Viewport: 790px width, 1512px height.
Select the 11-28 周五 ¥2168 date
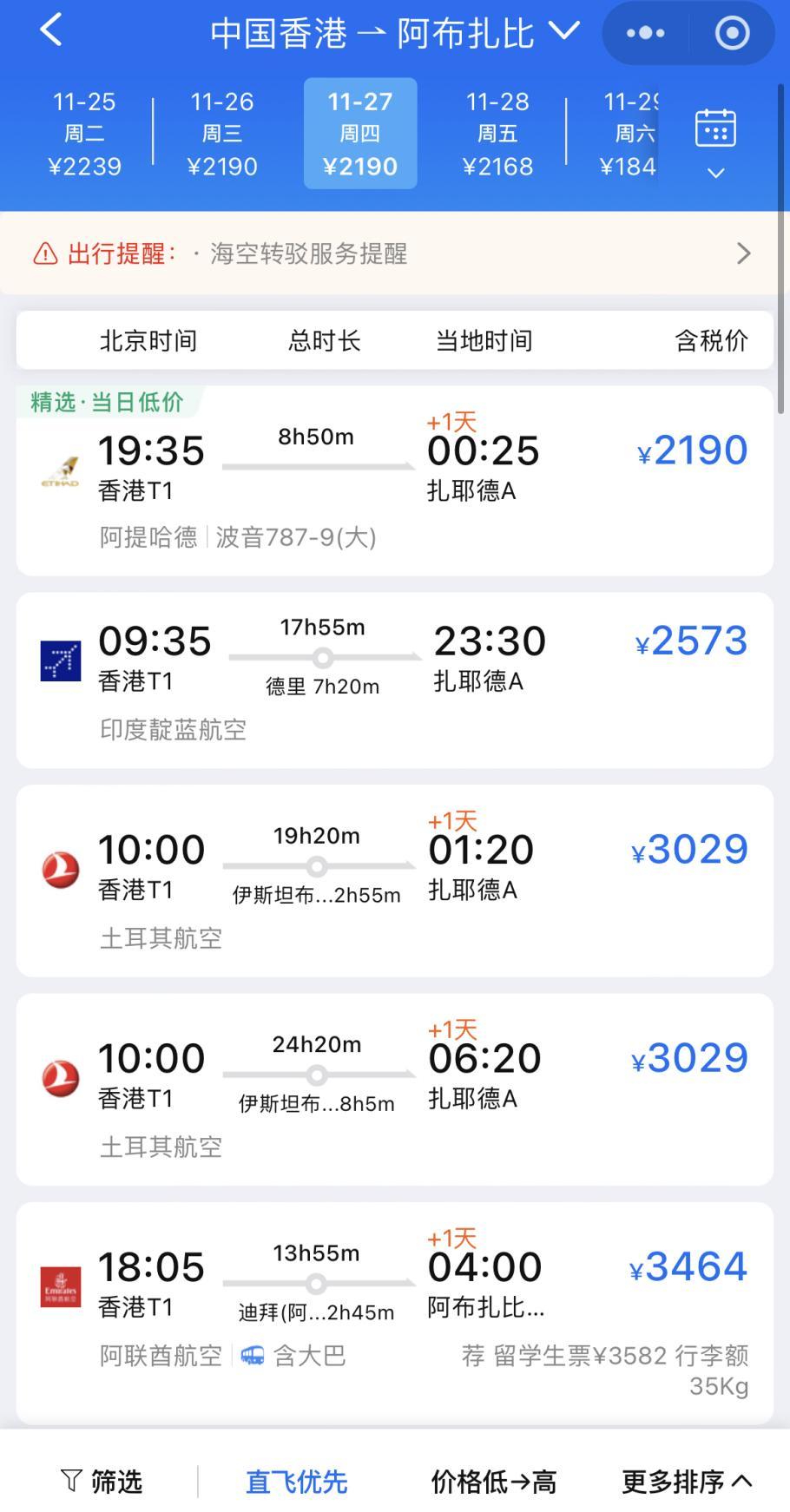coord(497,134)
